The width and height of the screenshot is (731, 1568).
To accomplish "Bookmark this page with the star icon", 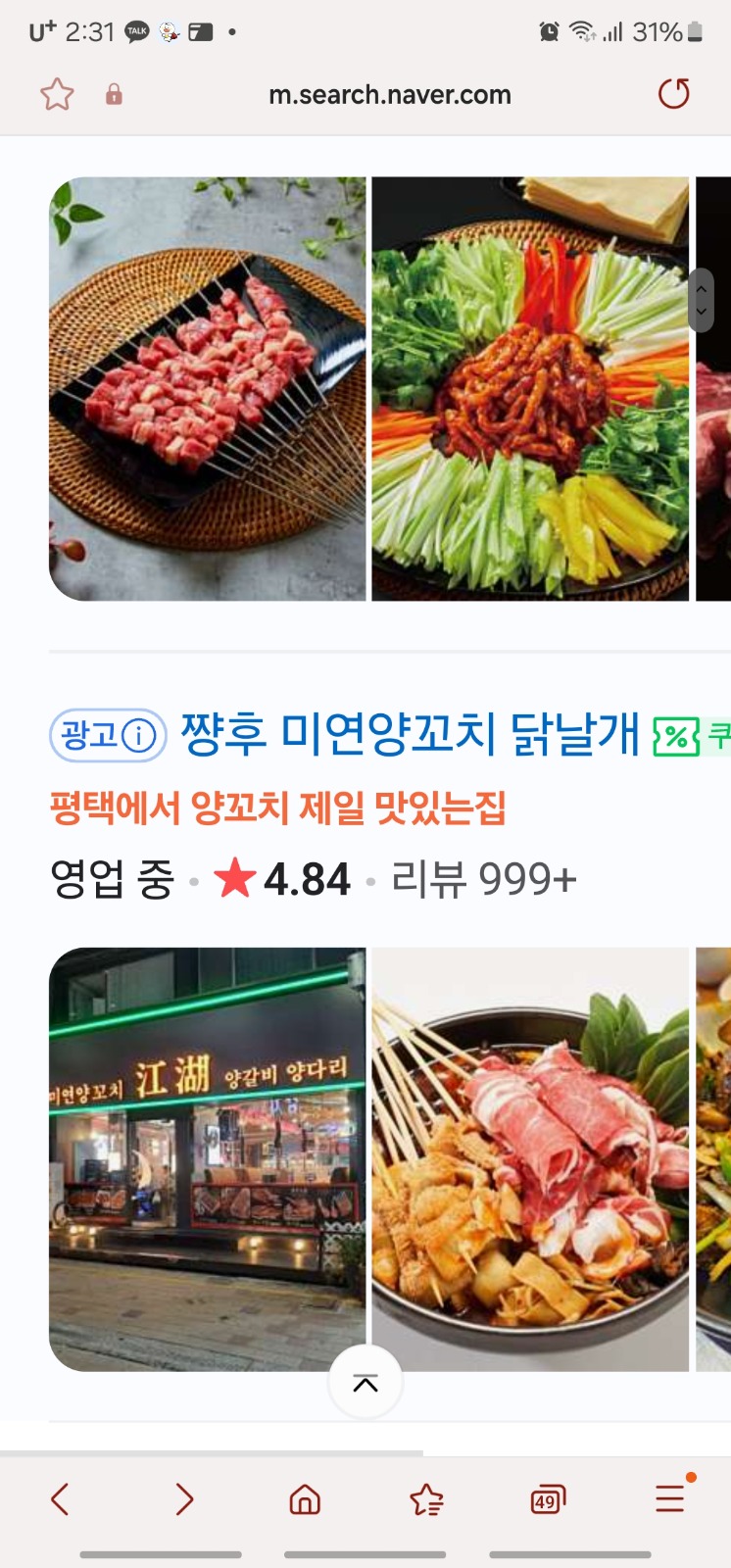I will coord(57,95).
